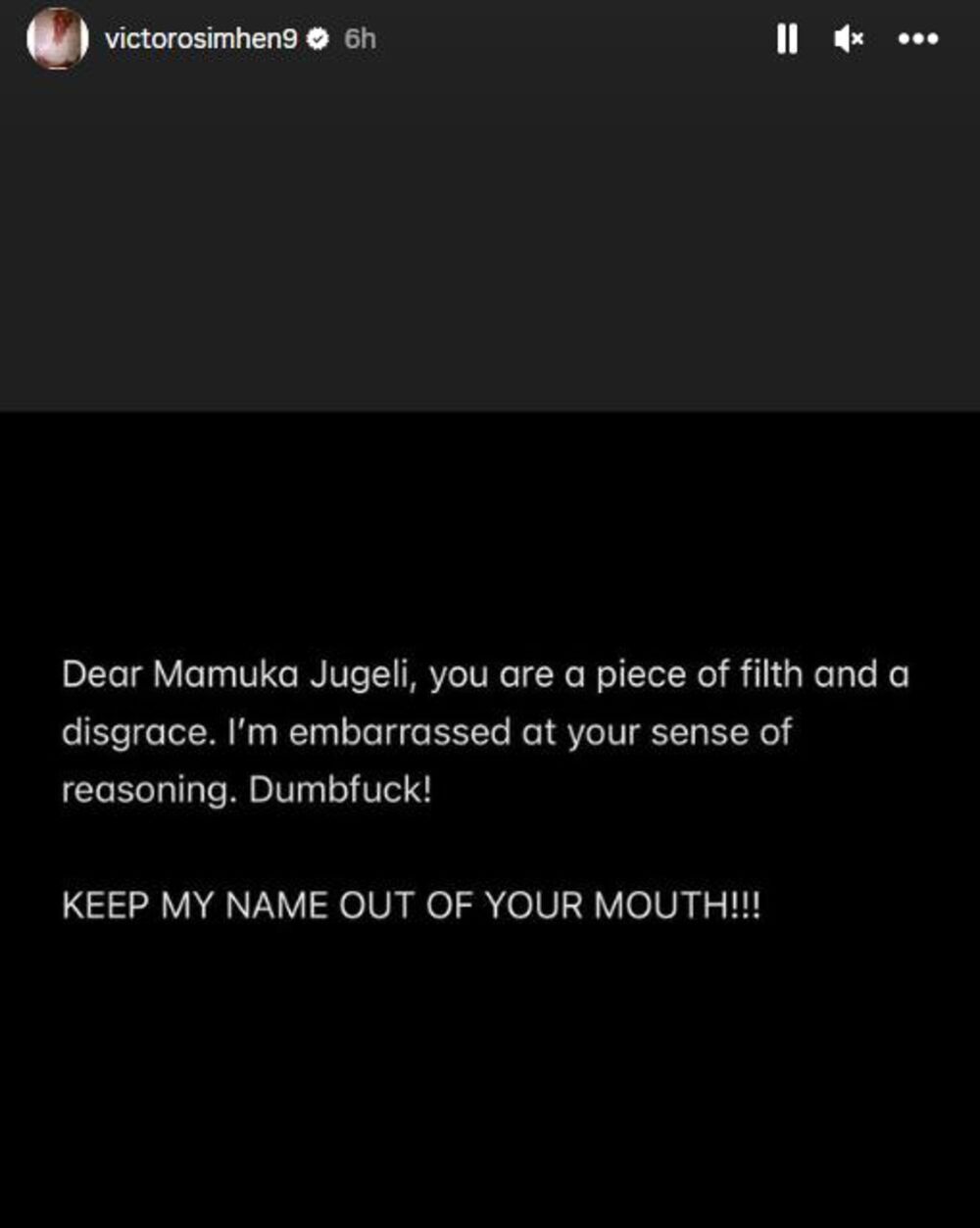Image resolution: width=980 pixels, height=1228 pixels.
Task: Unmute the story sound
Action: 849,39
